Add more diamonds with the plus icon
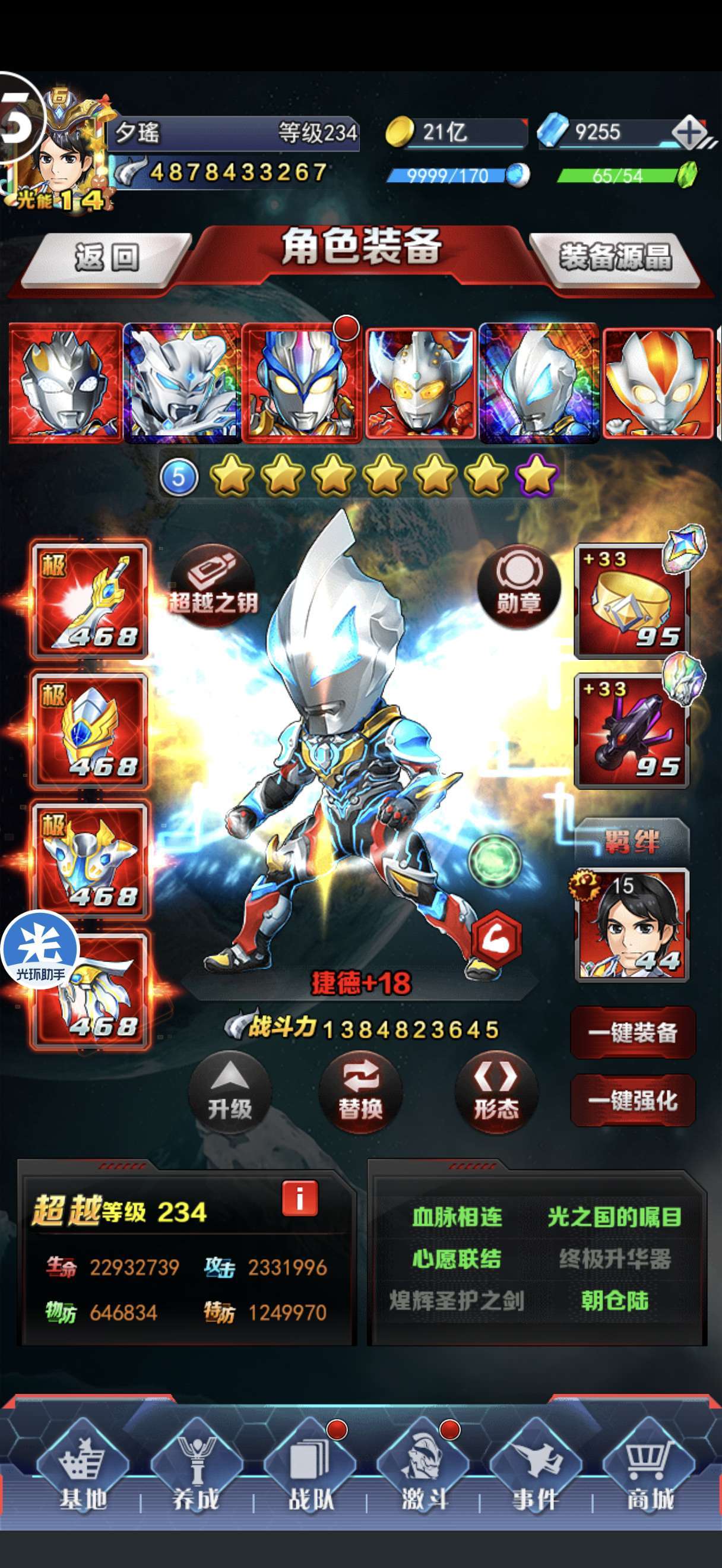Image resolution: width=722 pixels, height=1568 pixels. click(691, 132)
